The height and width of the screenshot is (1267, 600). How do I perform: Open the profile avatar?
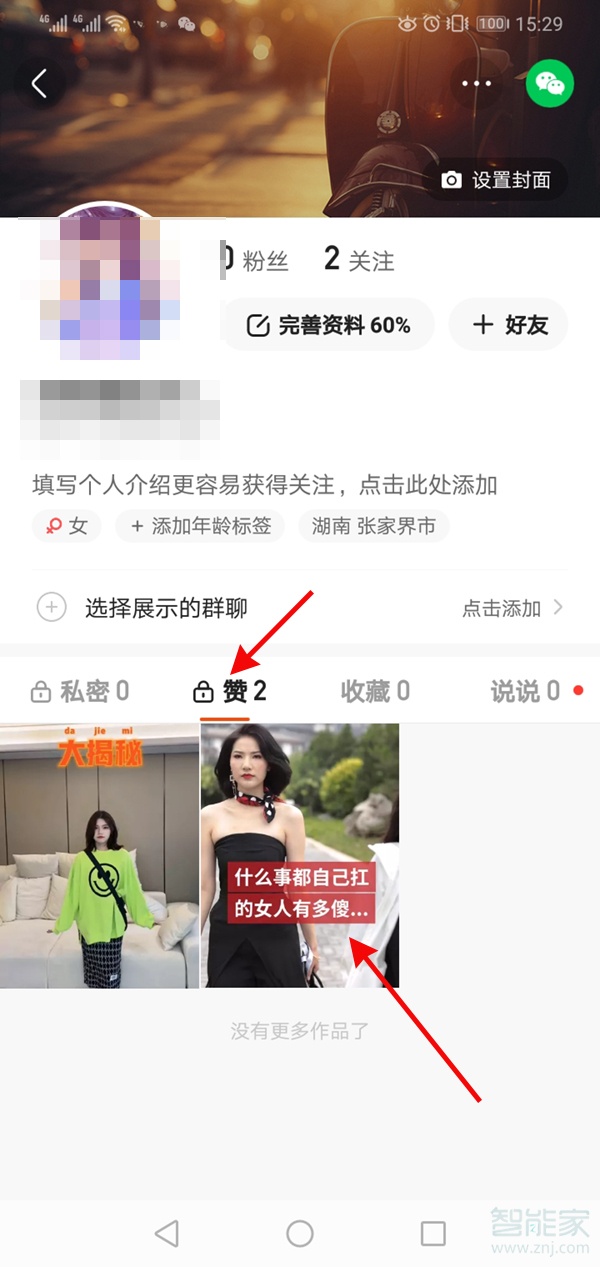click(x=100, y=282)
